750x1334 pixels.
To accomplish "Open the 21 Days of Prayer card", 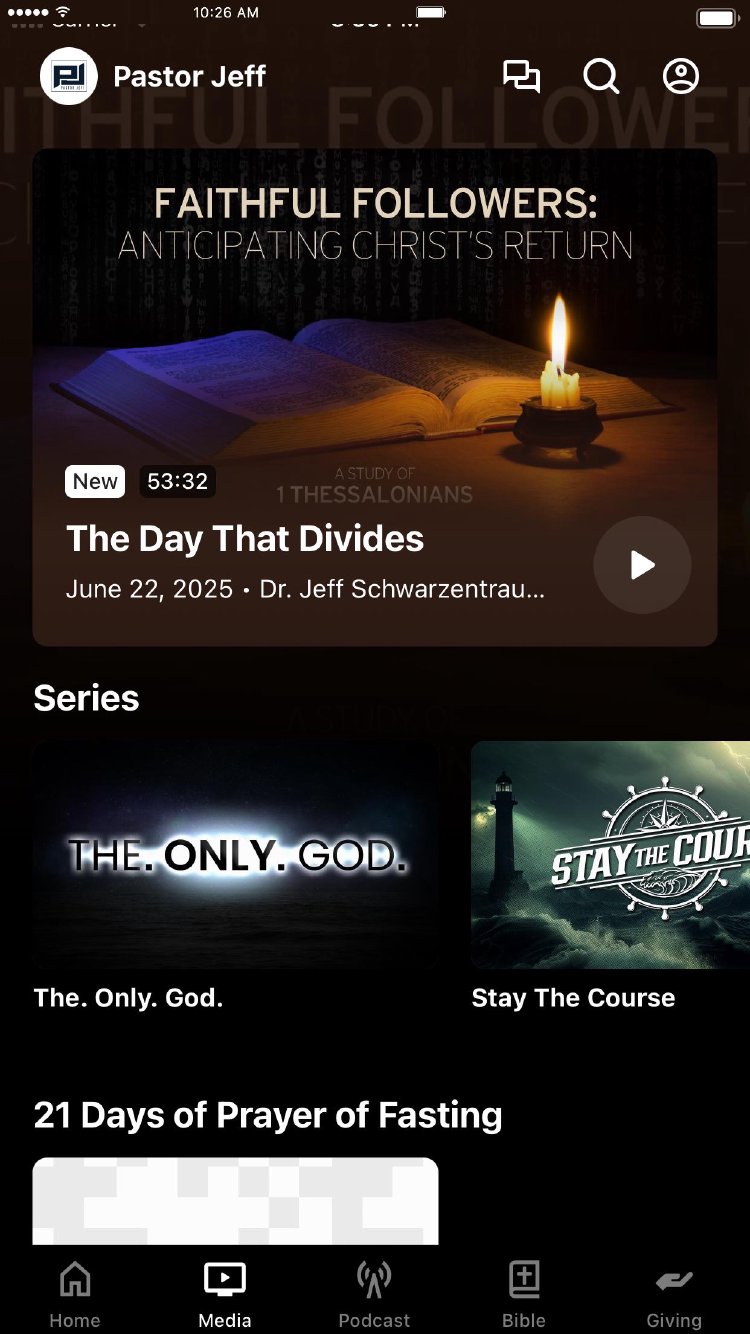I will tap(235, 1200).
